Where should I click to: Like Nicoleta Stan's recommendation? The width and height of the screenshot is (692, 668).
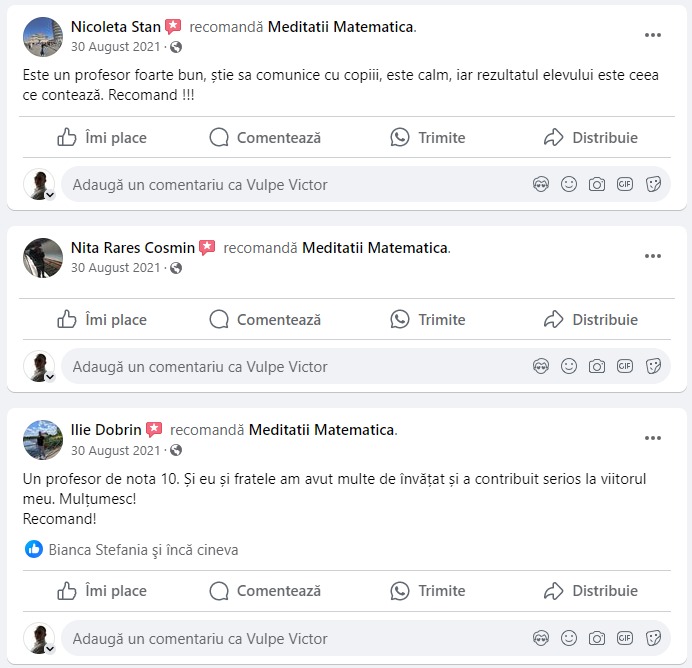(x=102, y=138)
